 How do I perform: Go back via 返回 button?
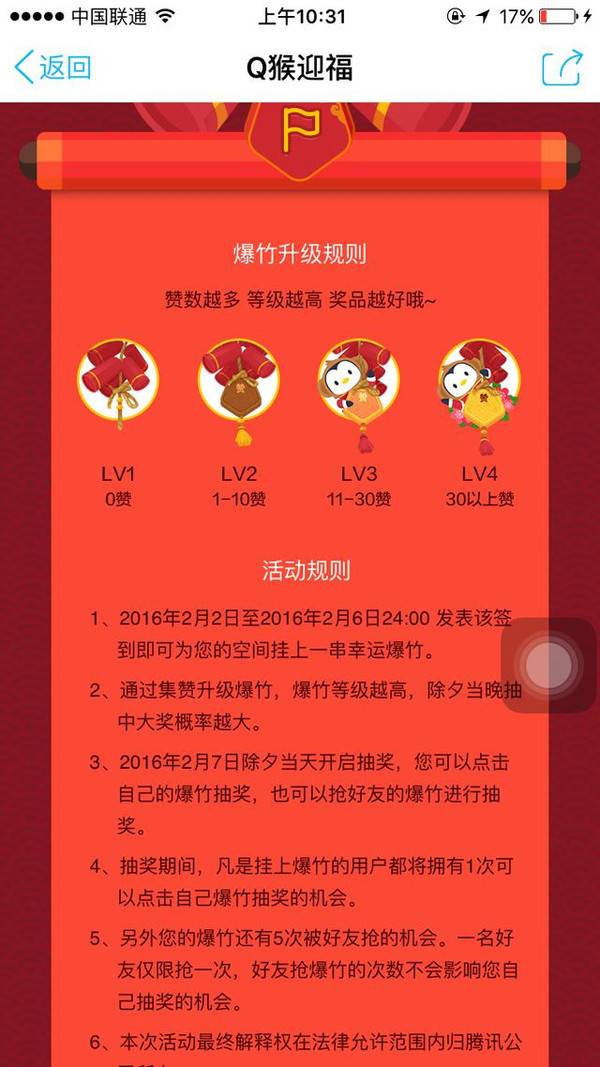[x=52, y=68]
